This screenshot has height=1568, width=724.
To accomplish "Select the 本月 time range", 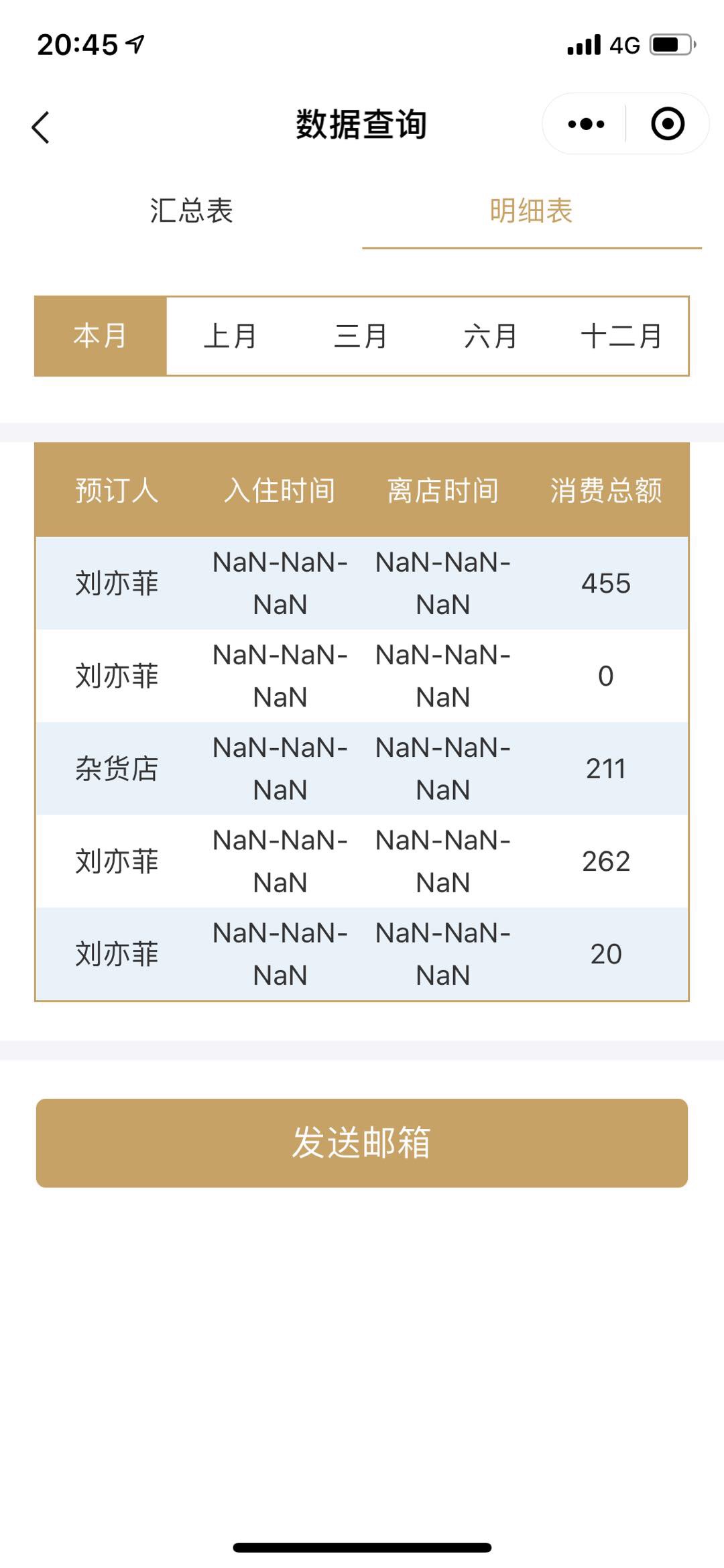I will pyautogui.click(x=101, y=336).
